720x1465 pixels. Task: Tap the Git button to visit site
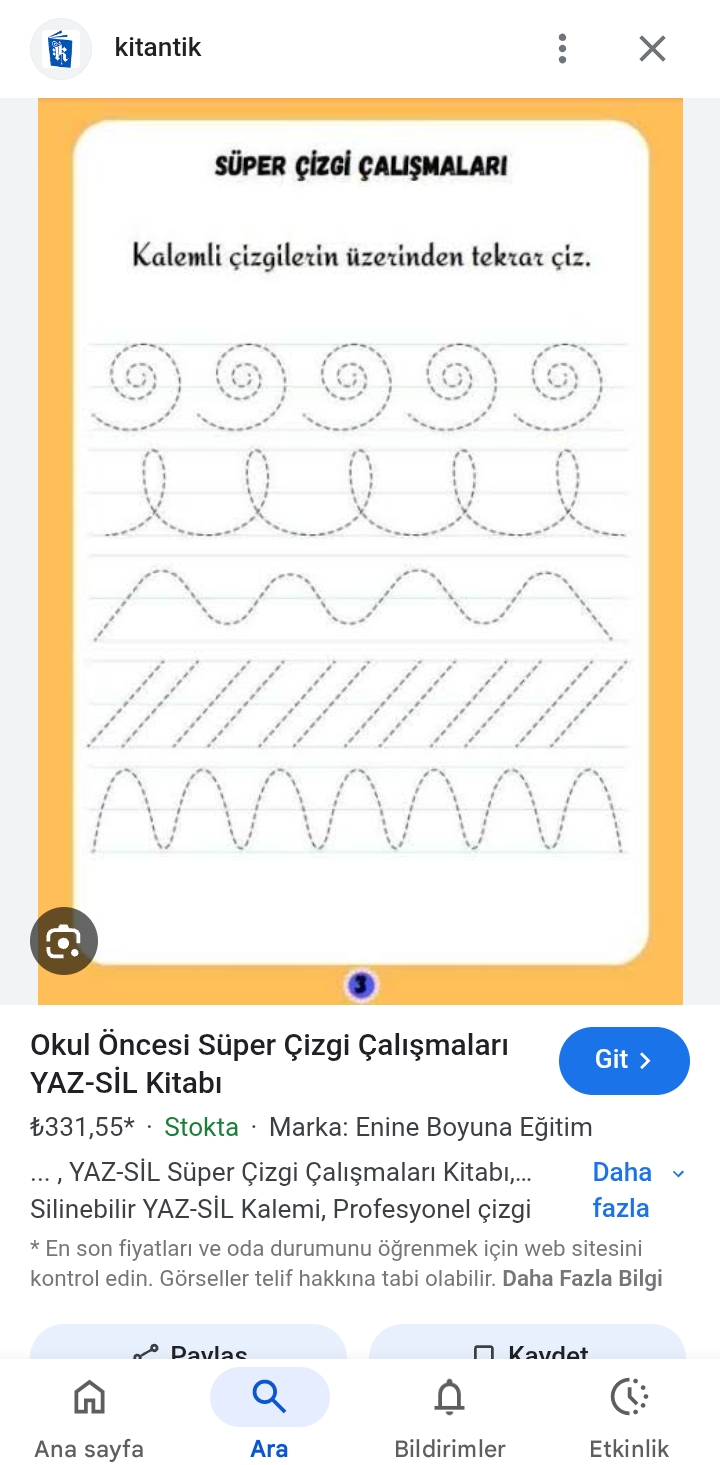(624, 1060)
